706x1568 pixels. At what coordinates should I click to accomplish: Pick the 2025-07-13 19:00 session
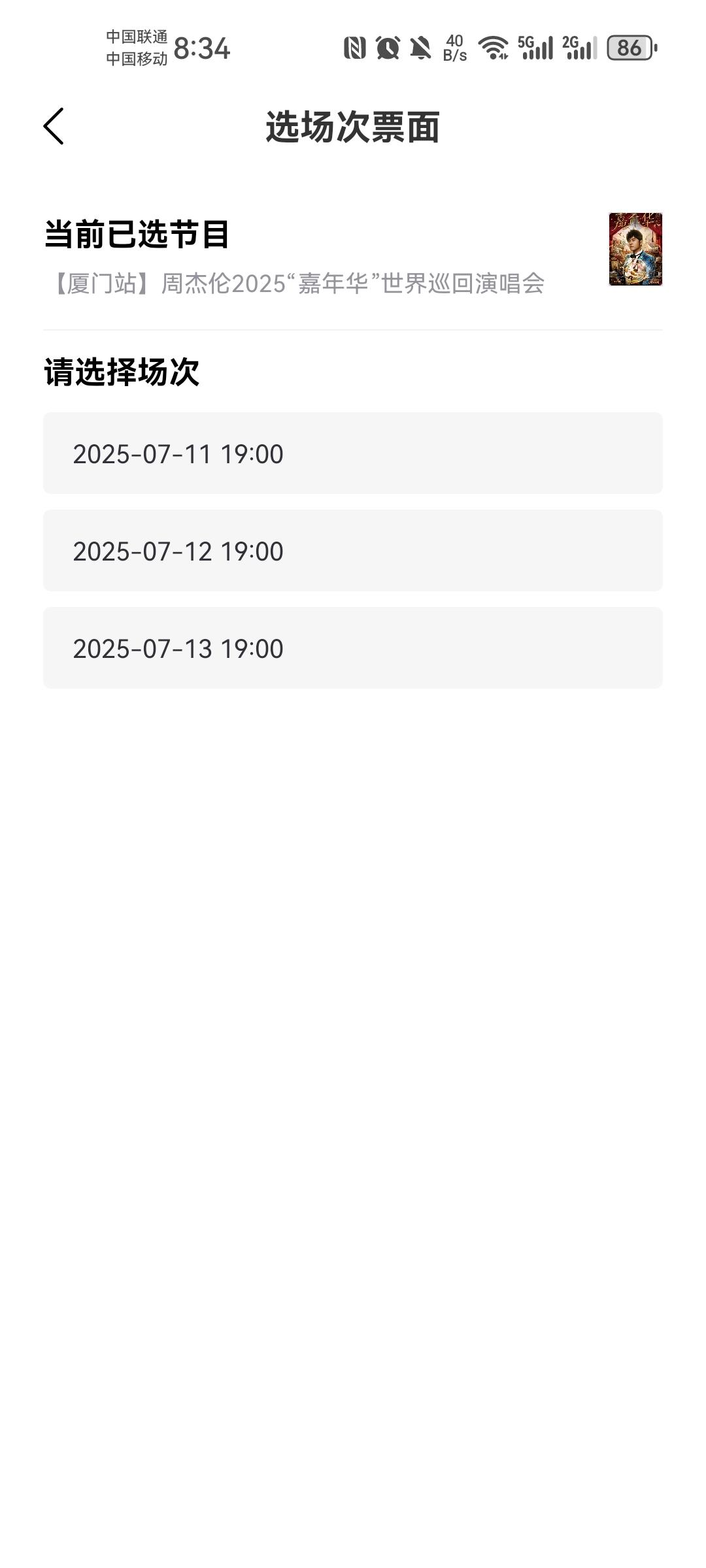[353, 647]
